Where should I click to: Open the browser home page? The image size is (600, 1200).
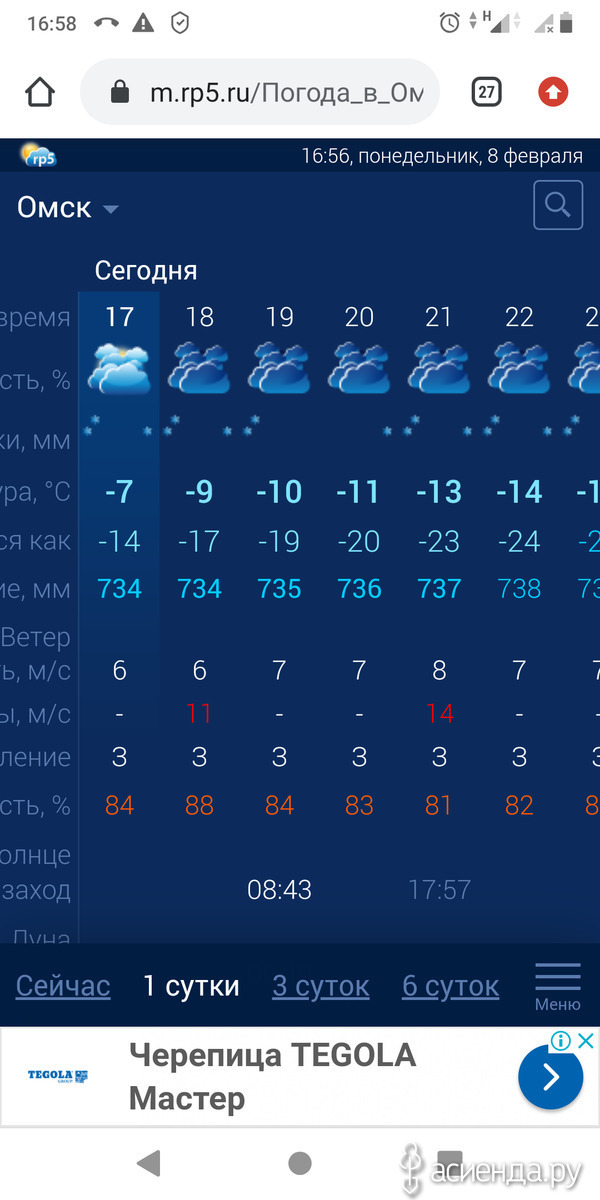(x=40, y=93)
